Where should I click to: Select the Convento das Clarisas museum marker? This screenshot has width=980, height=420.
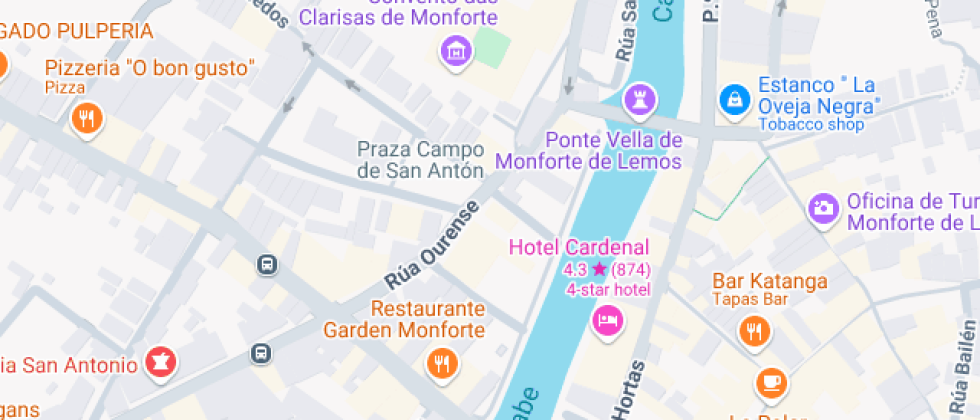455,49
